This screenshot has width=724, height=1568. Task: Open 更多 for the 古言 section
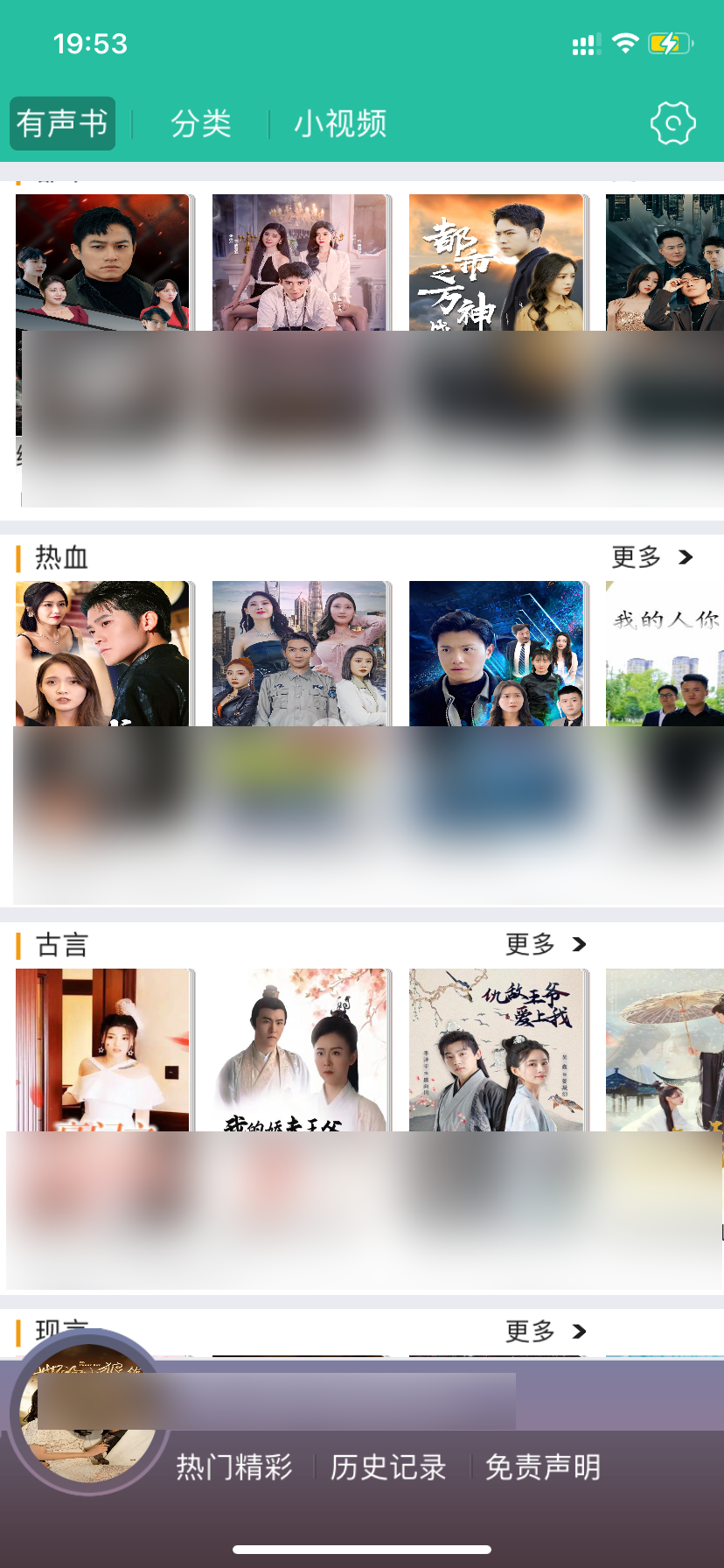click(546, 944)
